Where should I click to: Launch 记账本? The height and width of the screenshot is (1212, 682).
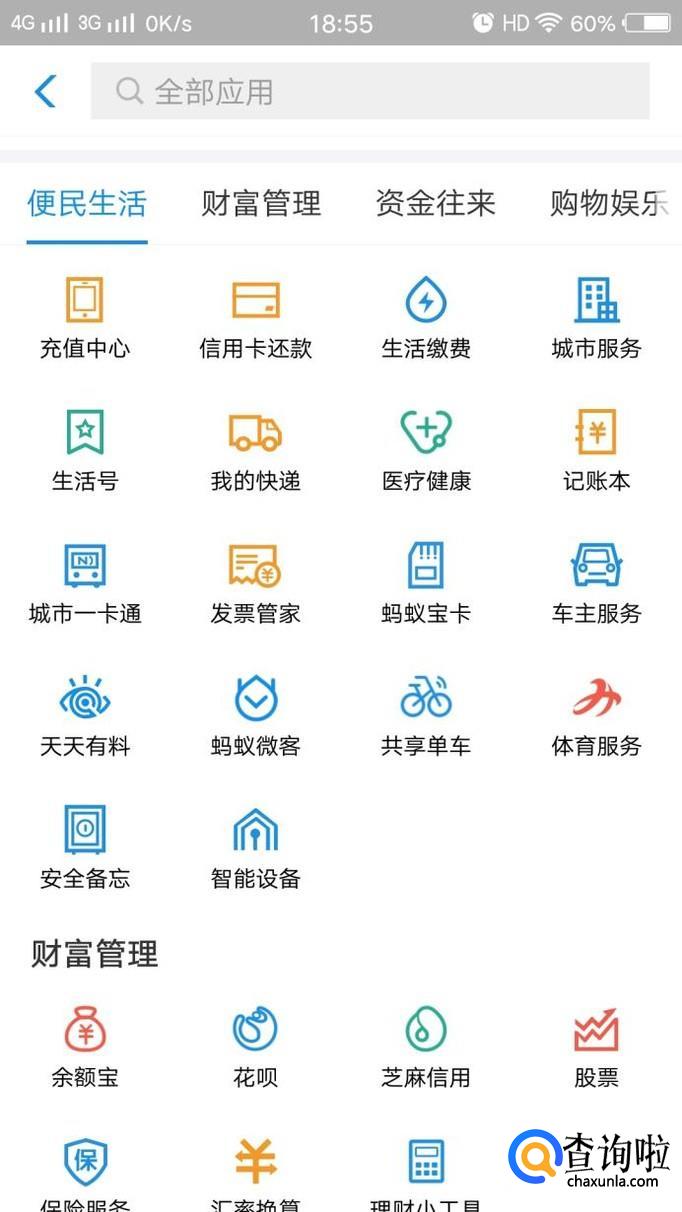(596, 450)
